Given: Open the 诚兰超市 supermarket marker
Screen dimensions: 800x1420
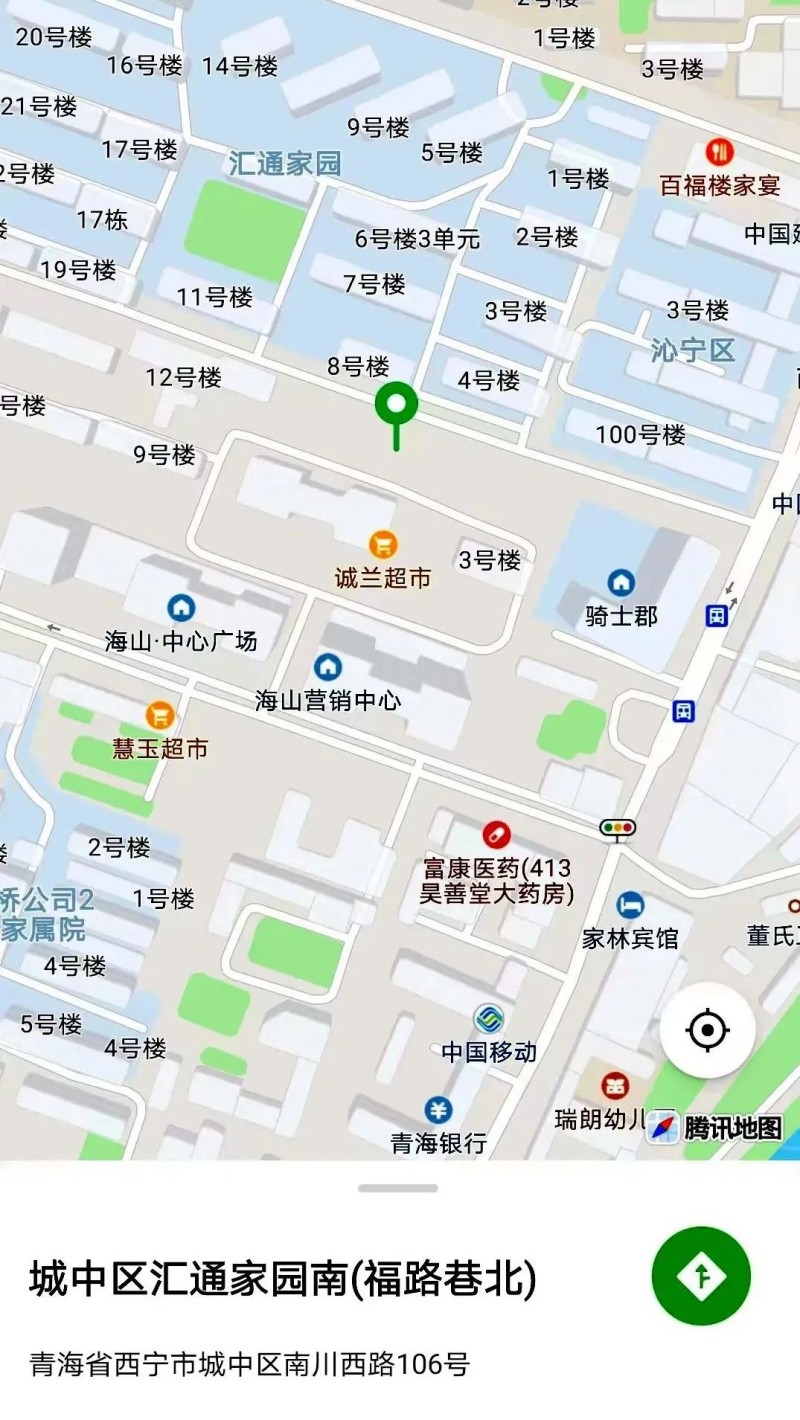Looking at the screenshot, I should [382, 545].
